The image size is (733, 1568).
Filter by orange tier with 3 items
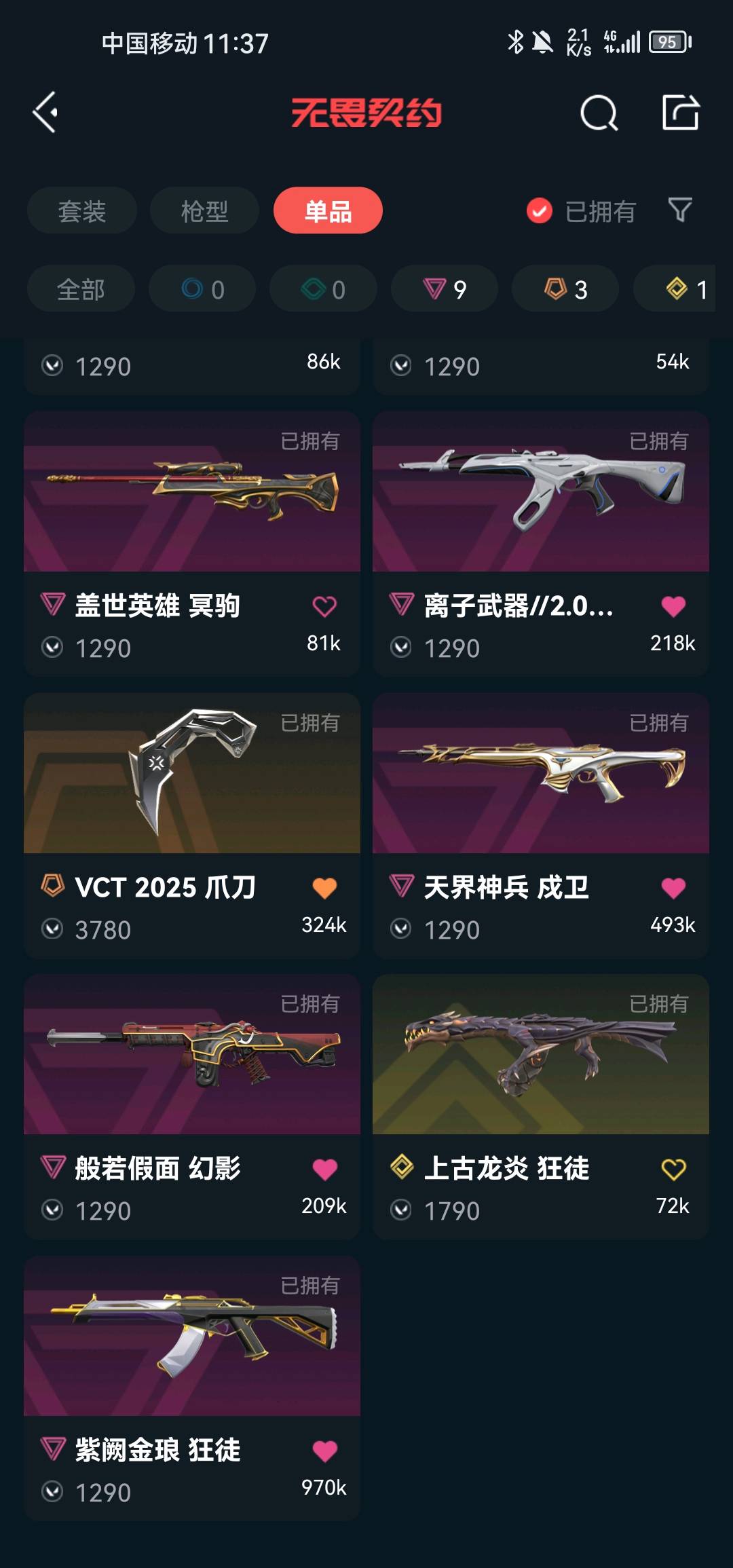565,290
